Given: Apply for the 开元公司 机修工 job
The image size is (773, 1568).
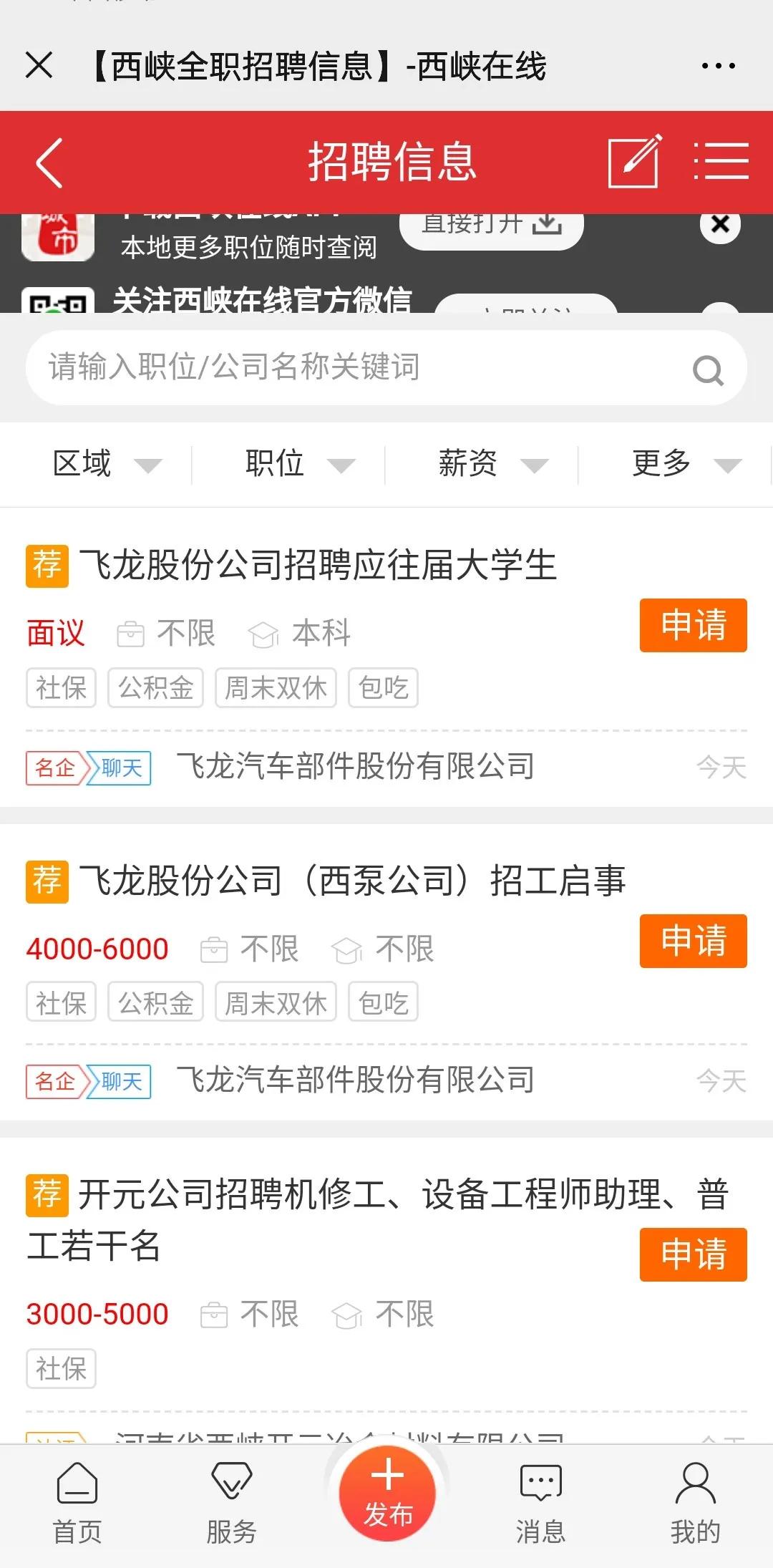Looking at the screenshot, I should click(693, 1254).
